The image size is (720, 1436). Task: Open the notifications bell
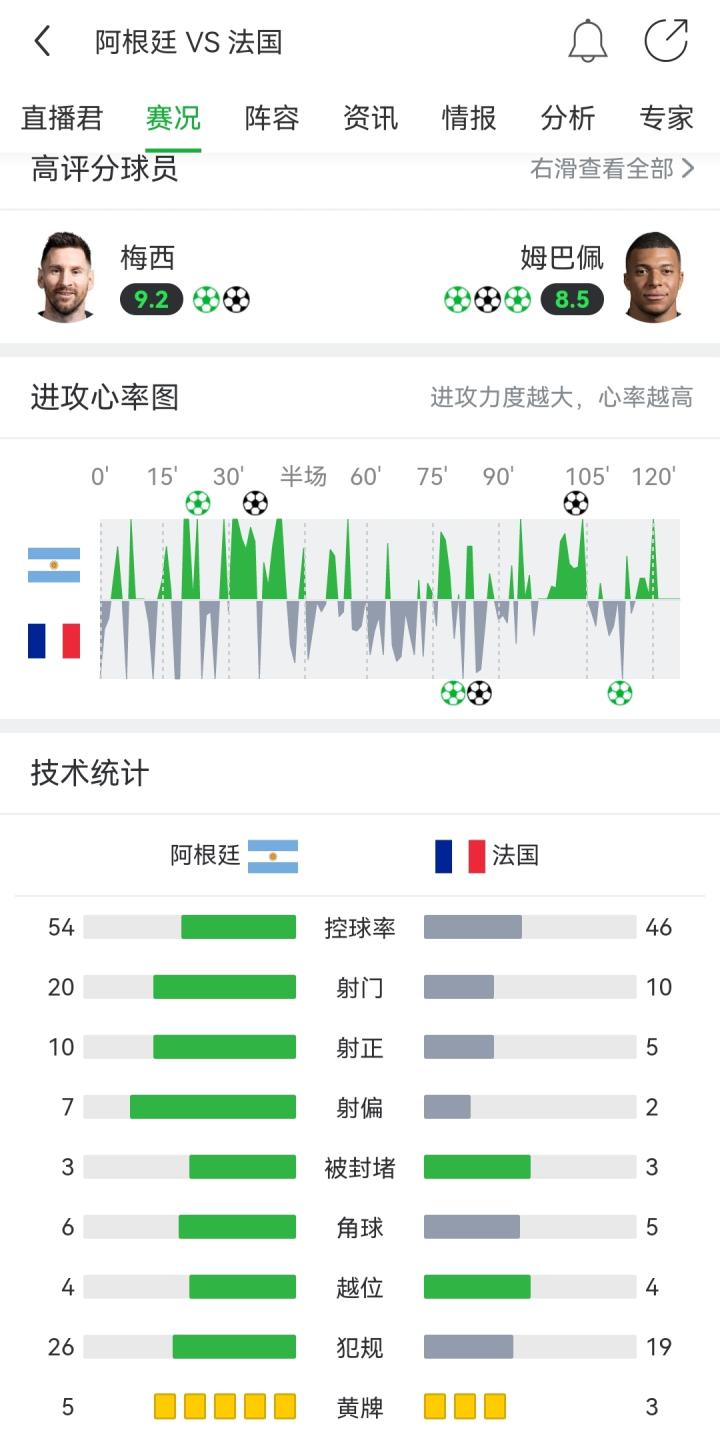(588, 41)
